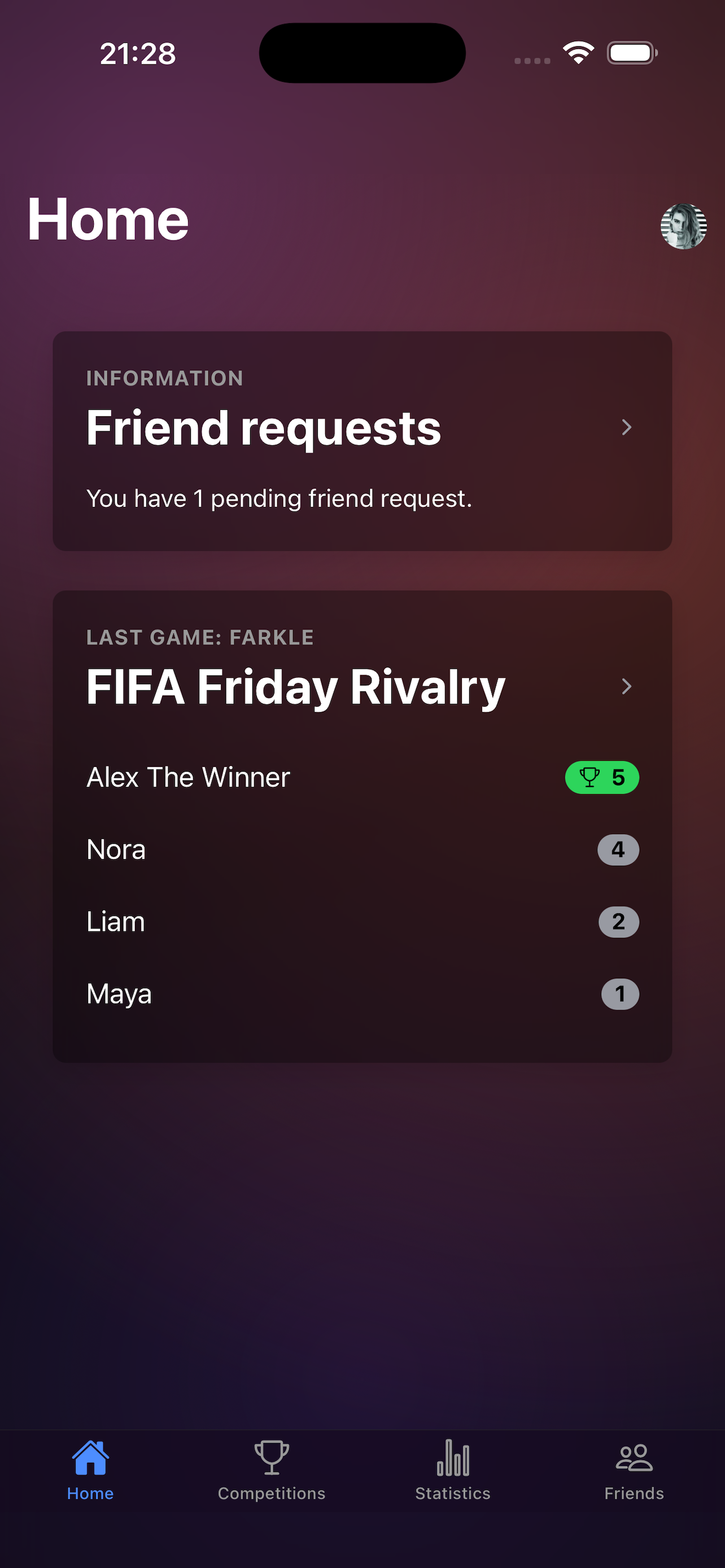Tap Alex The Winner's green score badge
This screenshot has width=725, height=1568.
pyautogui.click(x=601, y=777)
